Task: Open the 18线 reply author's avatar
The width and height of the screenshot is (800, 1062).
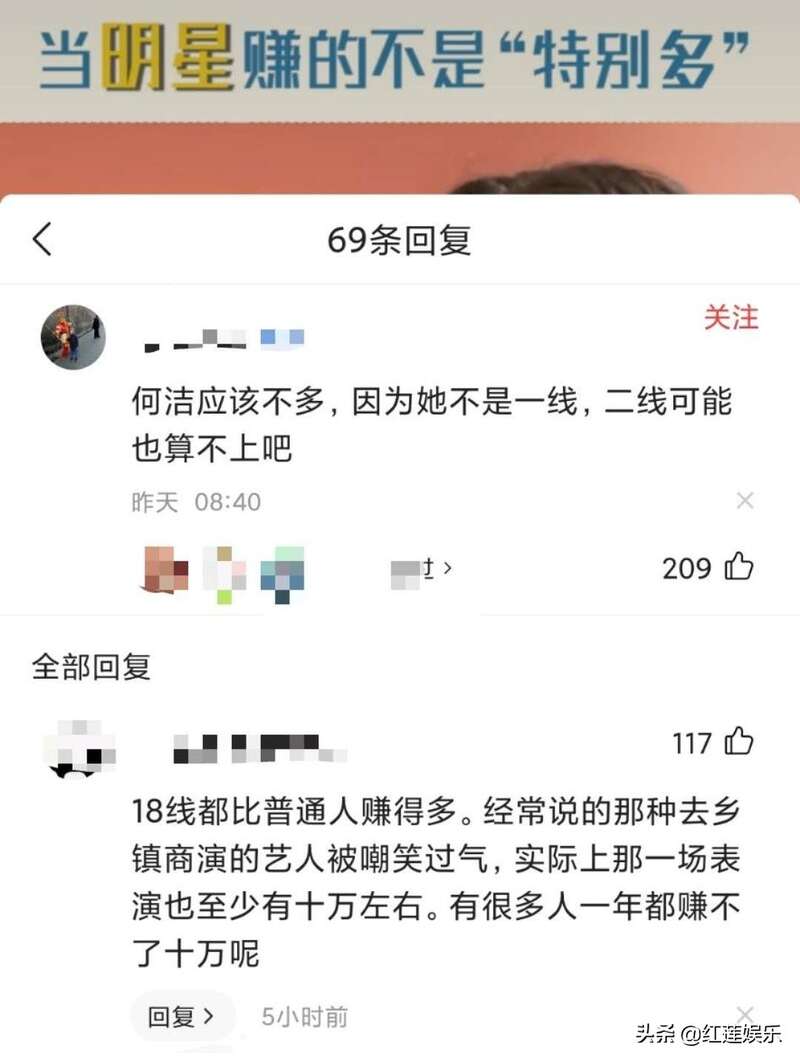Action: [78, 747]
